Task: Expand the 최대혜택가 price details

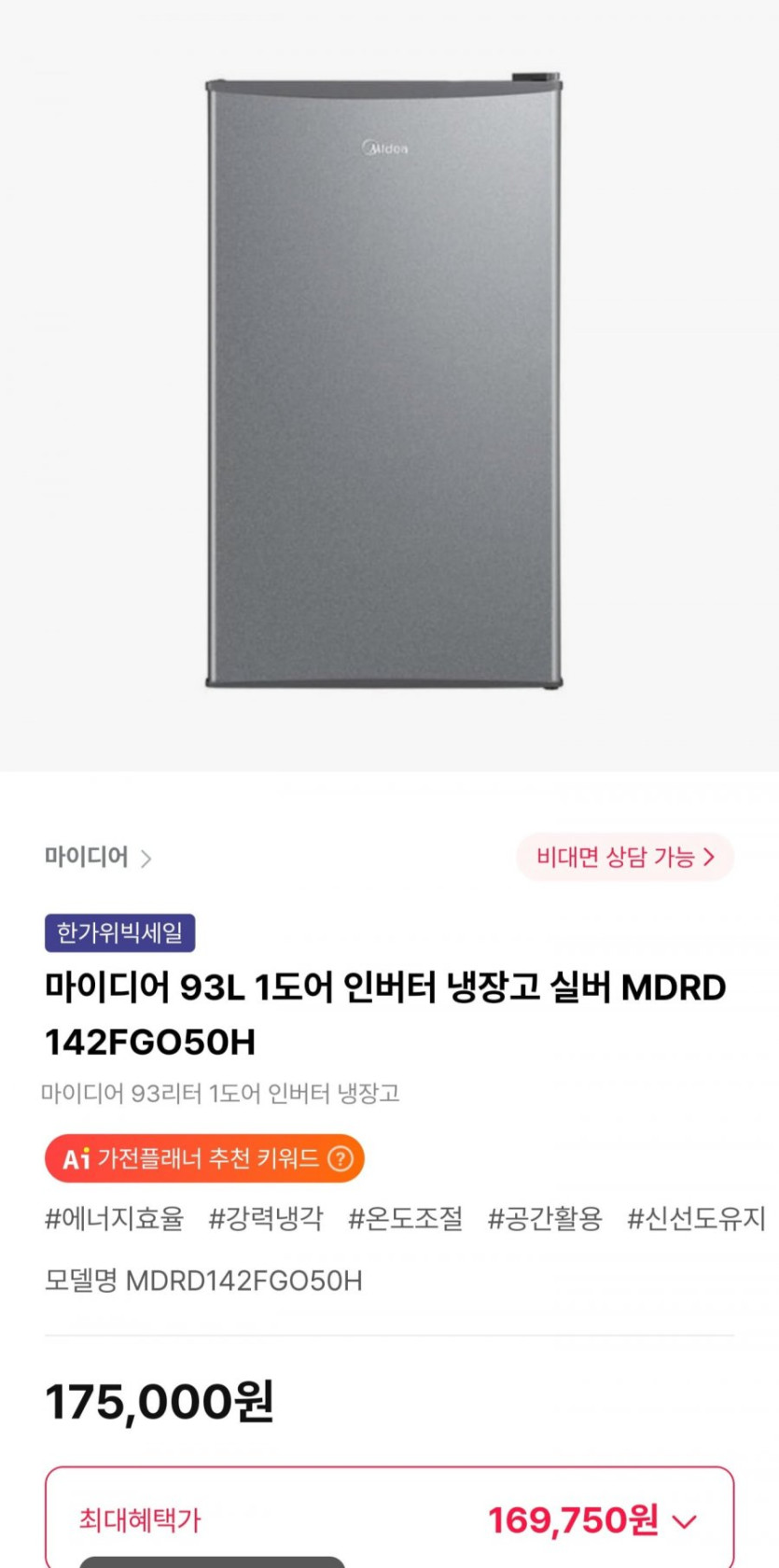Action: point(684,1521)
